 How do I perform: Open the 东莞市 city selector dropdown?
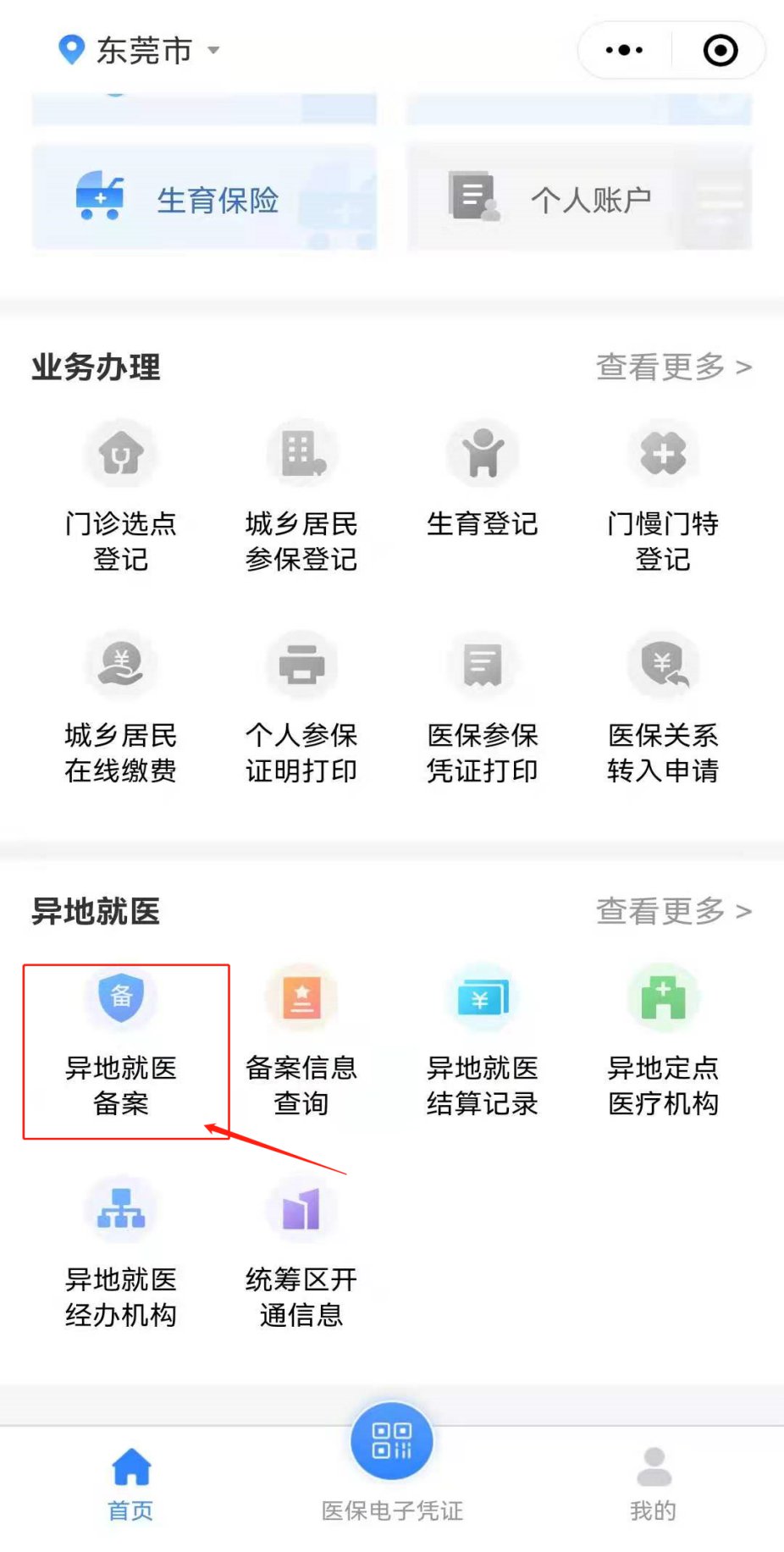coord(141,51)
